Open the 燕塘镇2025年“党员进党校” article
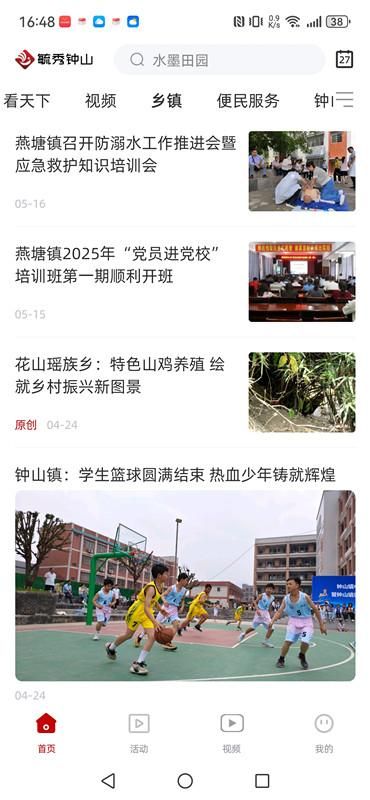Screen dimensions: 370x800 [185, 282]
